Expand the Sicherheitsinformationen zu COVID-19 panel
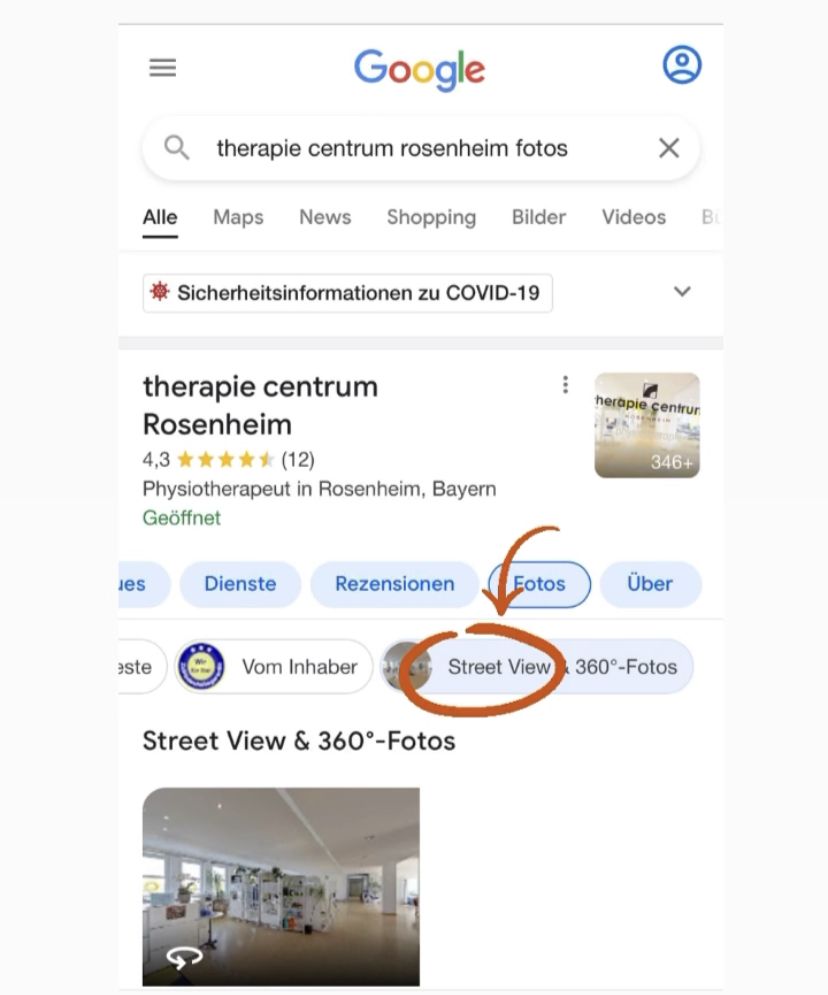The height and width of the screenshot is (995, 828). (682, 292)
